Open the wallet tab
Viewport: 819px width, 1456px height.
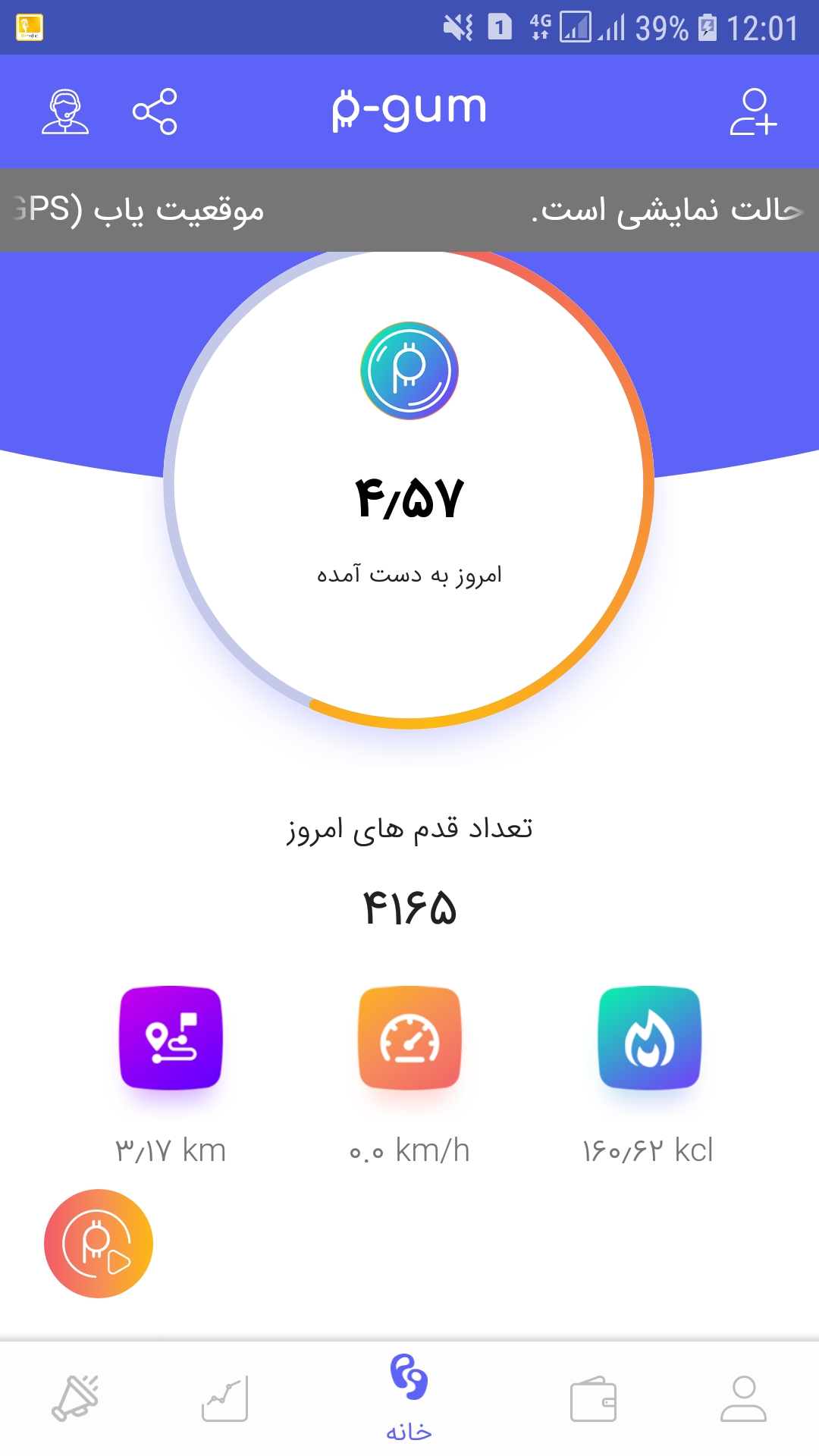(x=593, y=1398)
